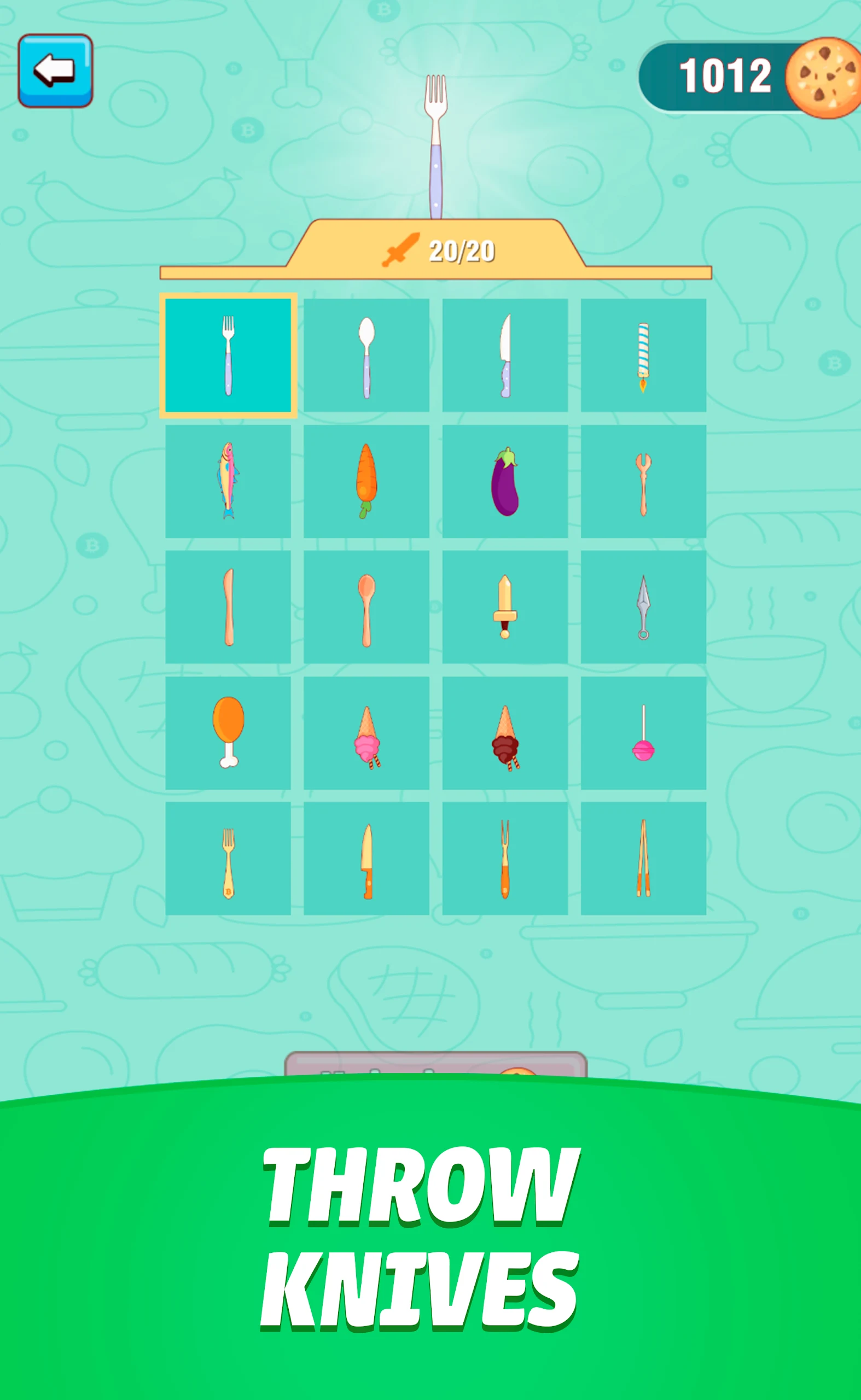Viewport: 861px width, 1400px height.
Task: Pick the grey kunai dagger skin
Action: pos(643,607)
